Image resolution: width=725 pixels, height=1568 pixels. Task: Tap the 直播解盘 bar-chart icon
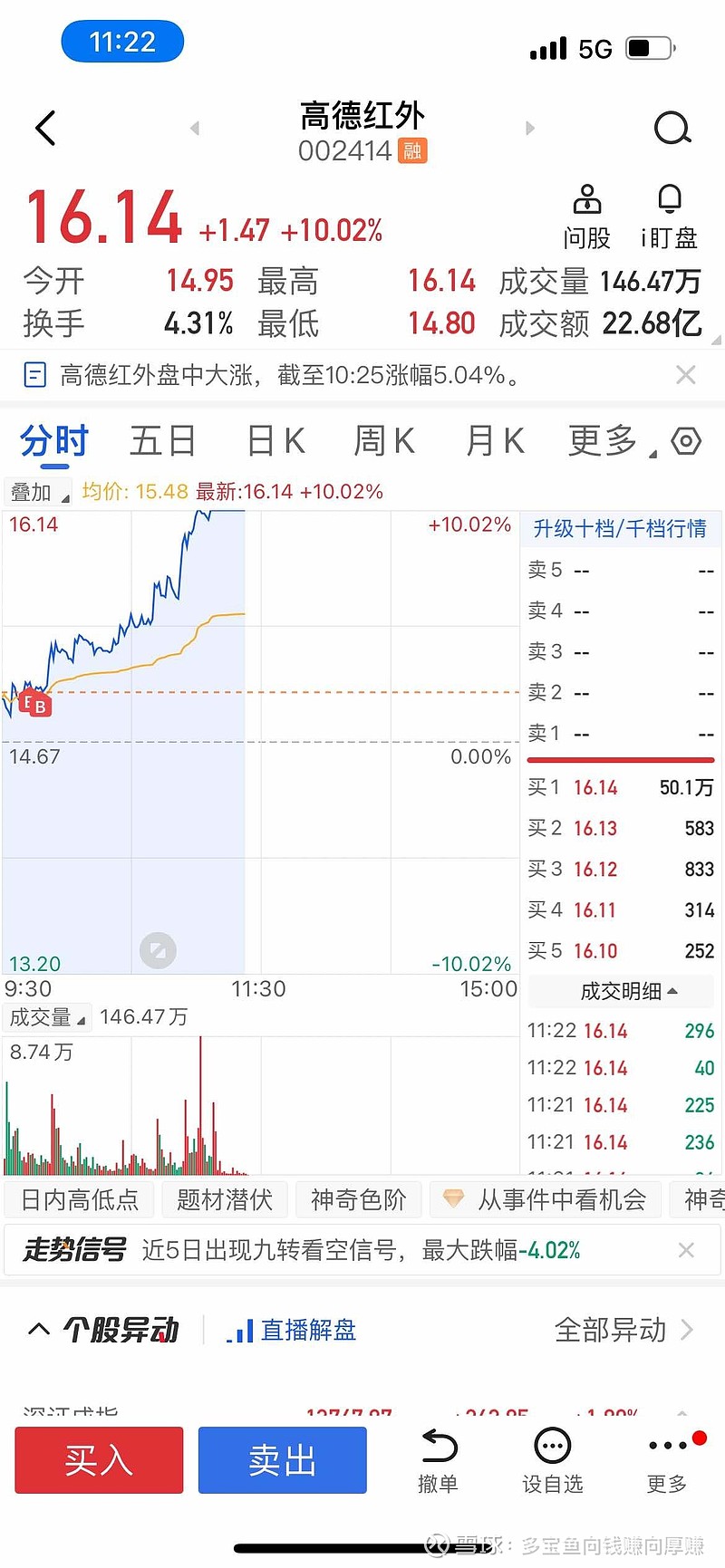[240, 1330]
